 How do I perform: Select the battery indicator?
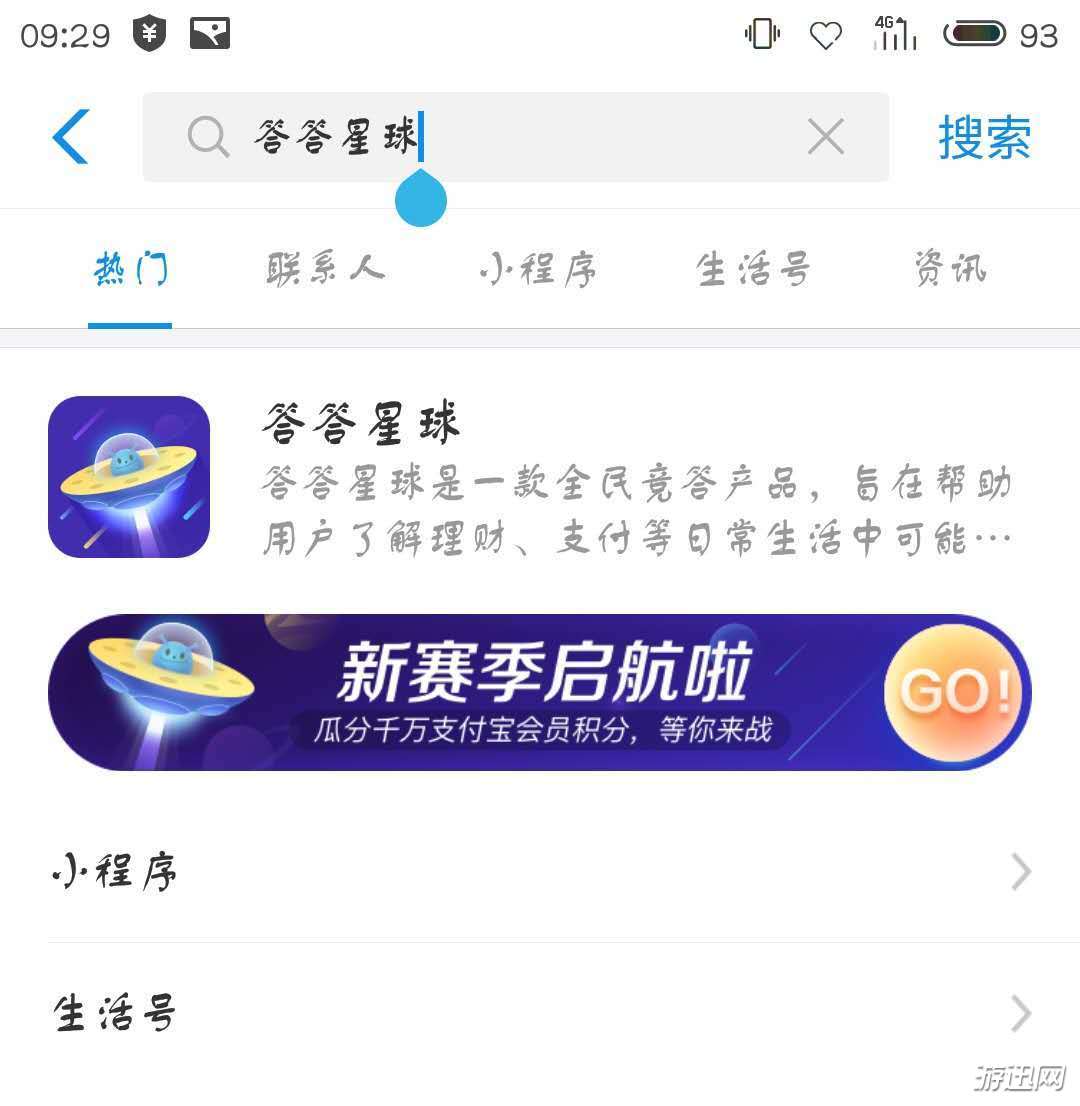(x=977, y=33)
